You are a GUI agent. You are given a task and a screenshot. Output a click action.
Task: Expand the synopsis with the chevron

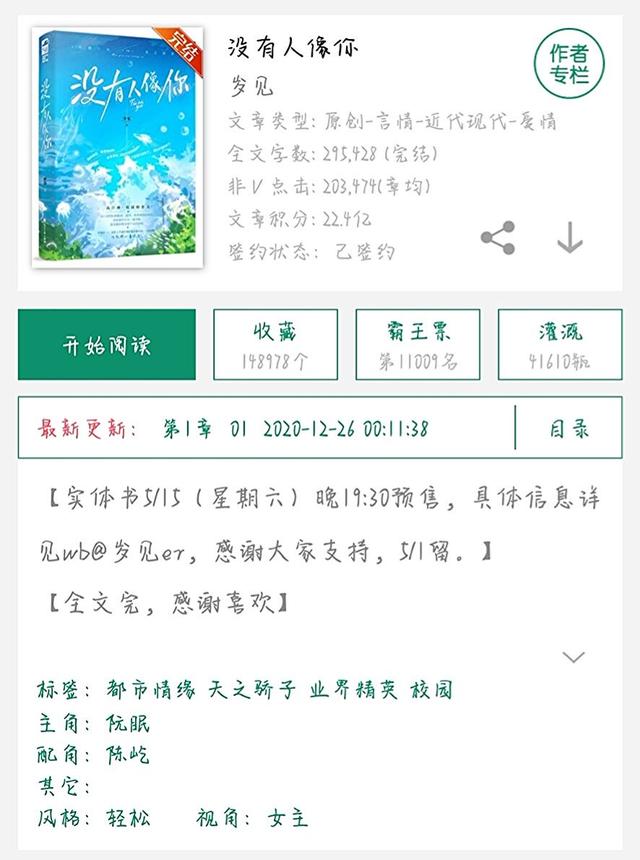pyautogui.click(x=573, y=657)
